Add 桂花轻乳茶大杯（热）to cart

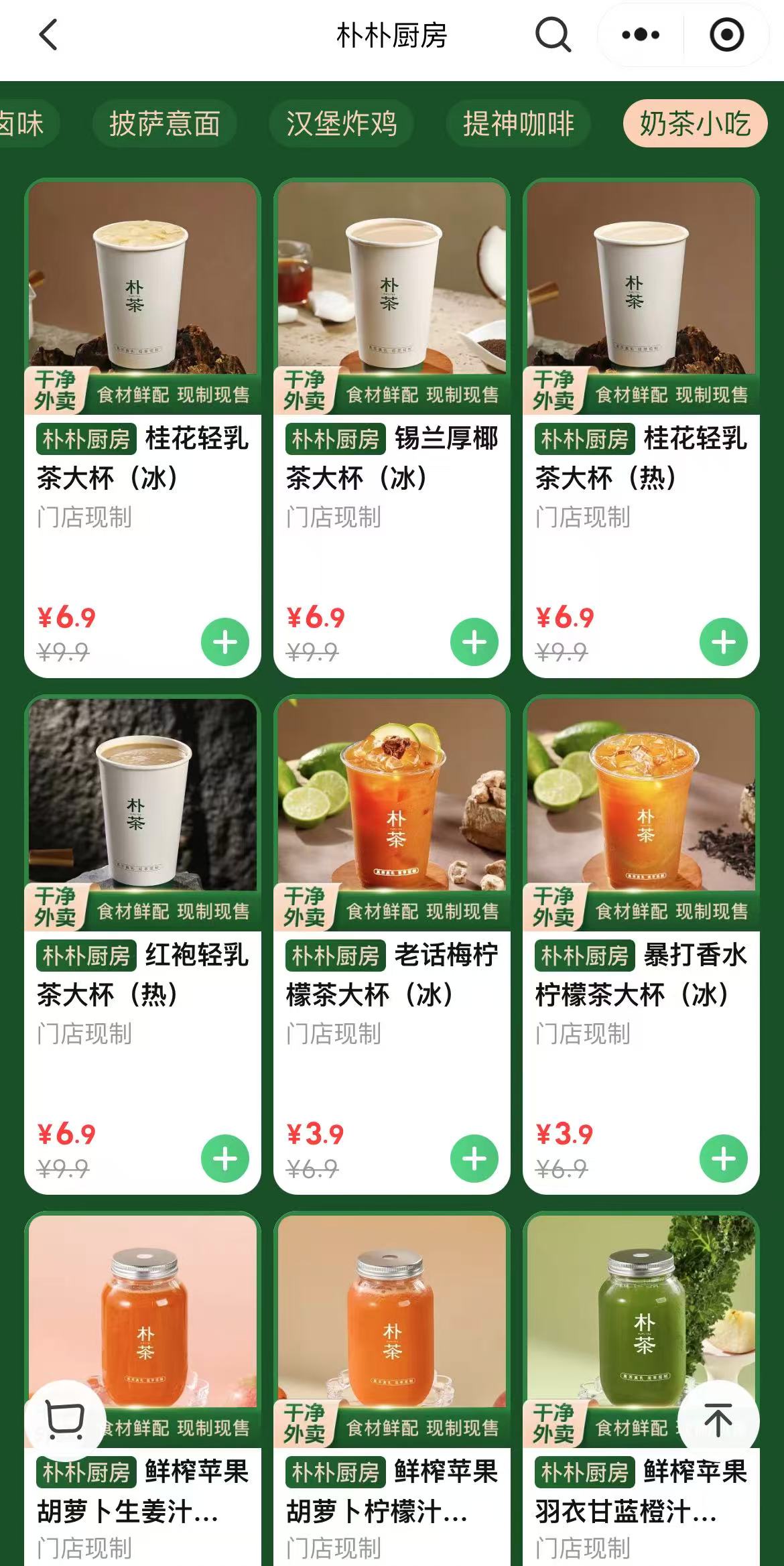(x=724, y=642)
